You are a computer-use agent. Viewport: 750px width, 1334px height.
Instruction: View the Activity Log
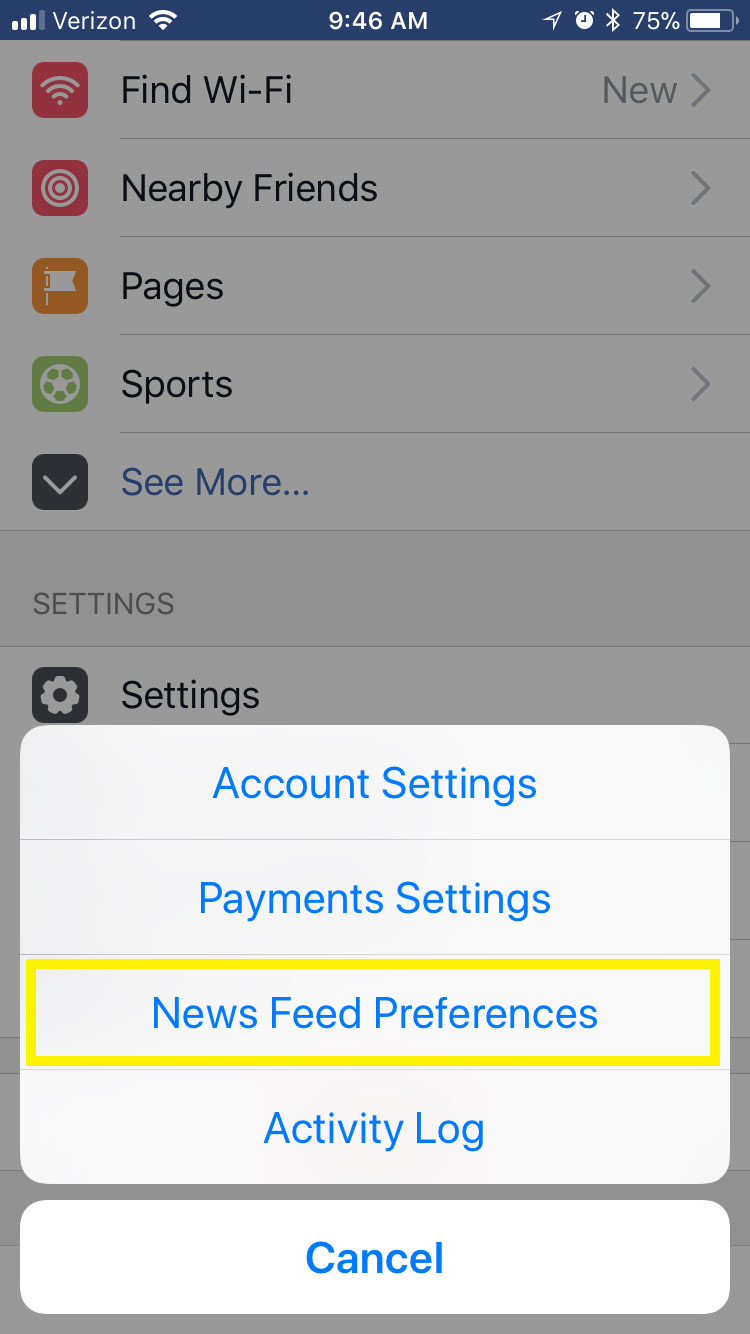375,1128
